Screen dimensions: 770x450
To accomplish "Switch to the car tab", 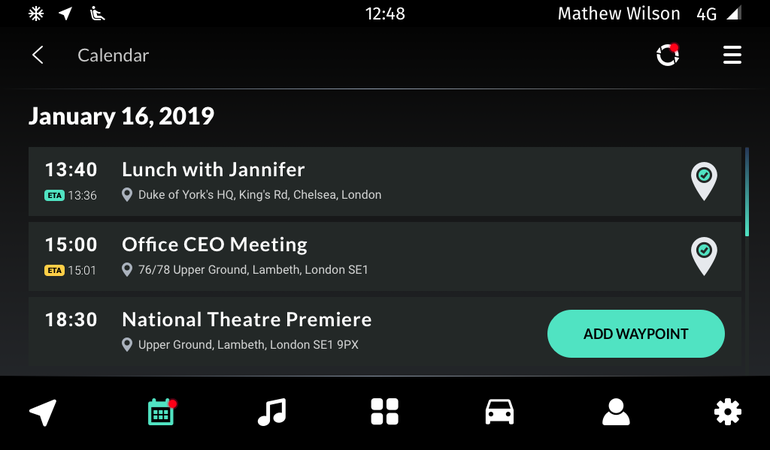I will click(x=499, y=412).
